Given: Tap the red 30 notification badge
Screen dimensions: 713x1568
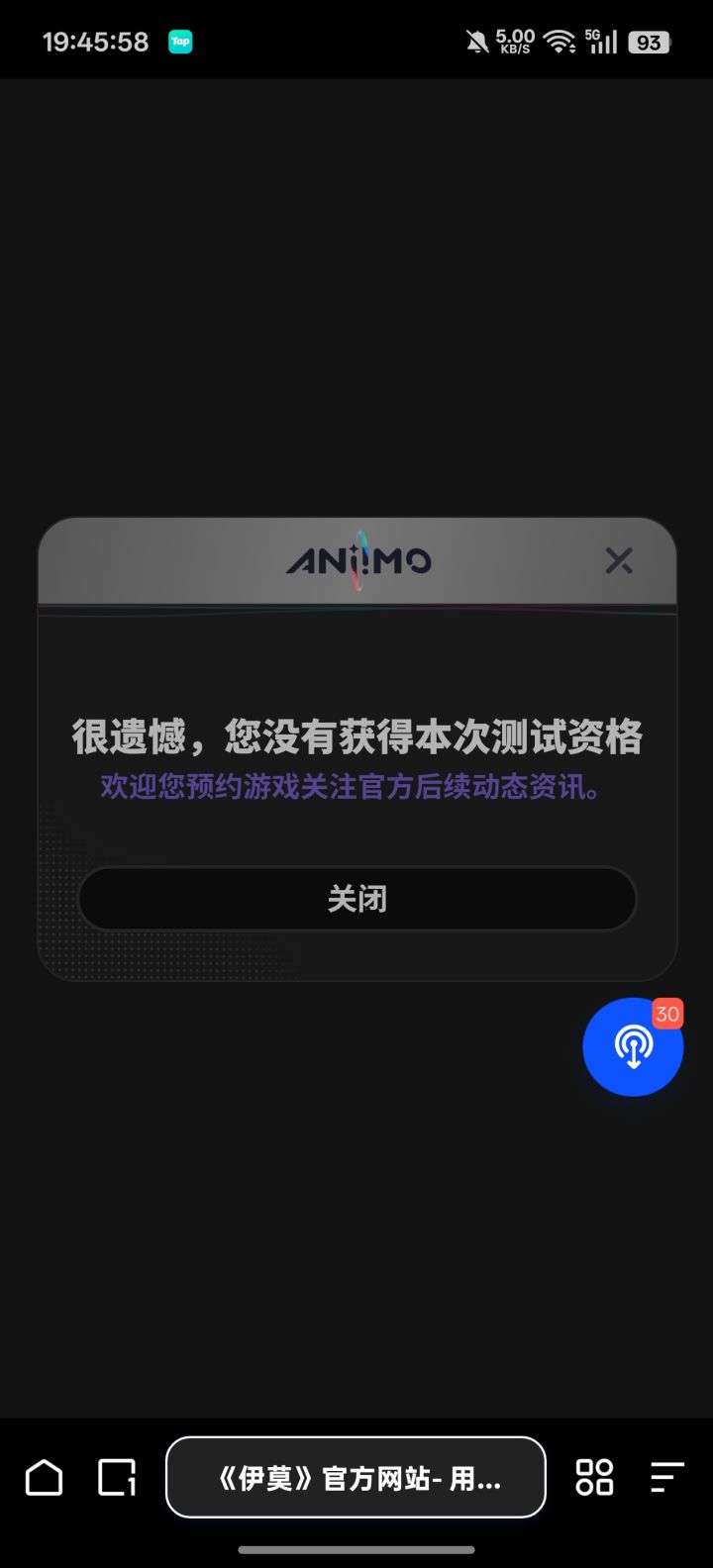Looking at the screenshot, I should tap(666, 1014).
